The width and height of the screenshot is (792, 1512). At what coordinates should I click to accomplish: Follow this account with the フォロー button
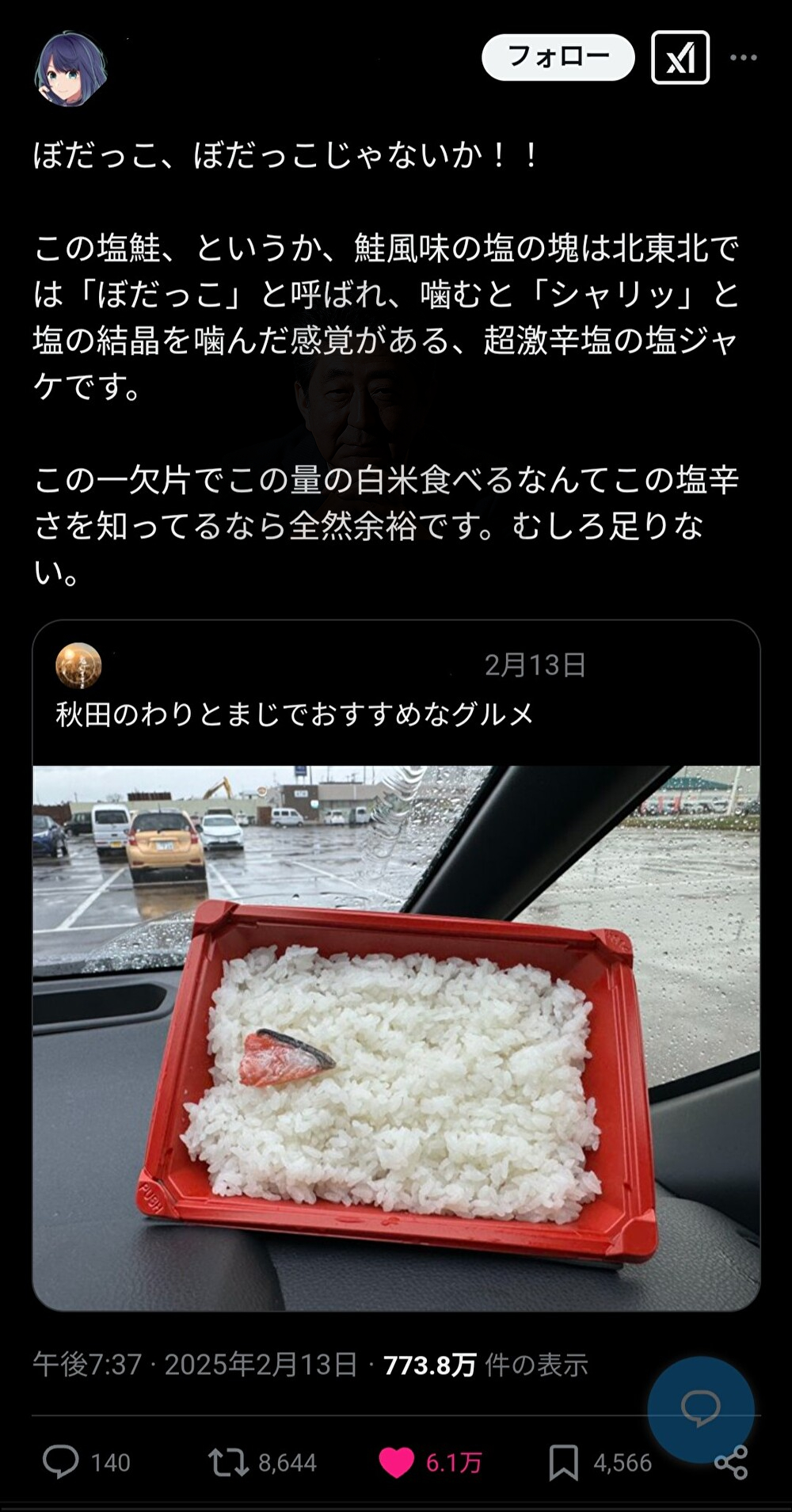(x=558, y=57)
